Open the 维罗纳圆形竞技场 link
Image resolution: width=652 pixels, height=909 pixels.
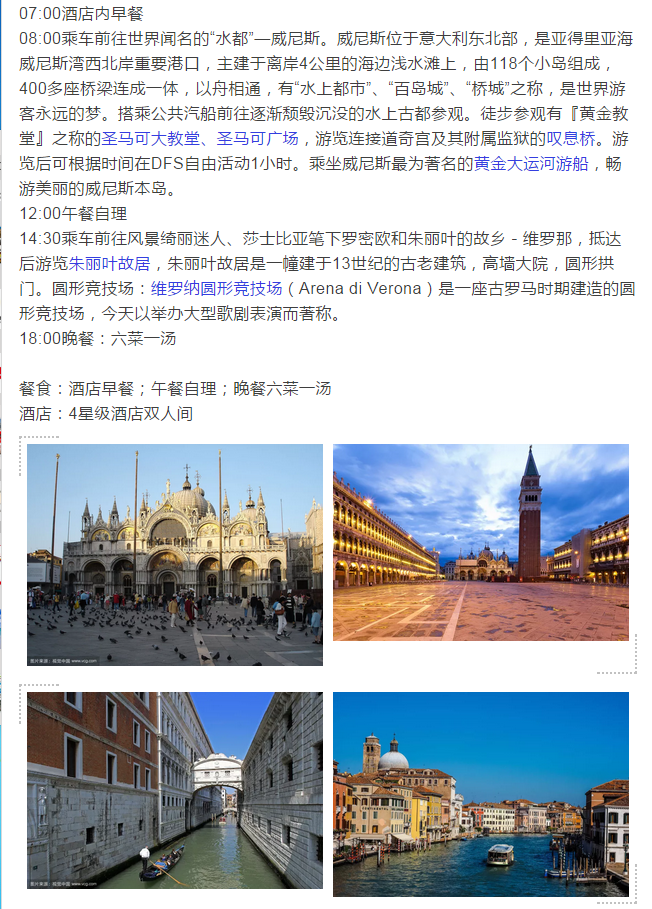coord(216,289)
